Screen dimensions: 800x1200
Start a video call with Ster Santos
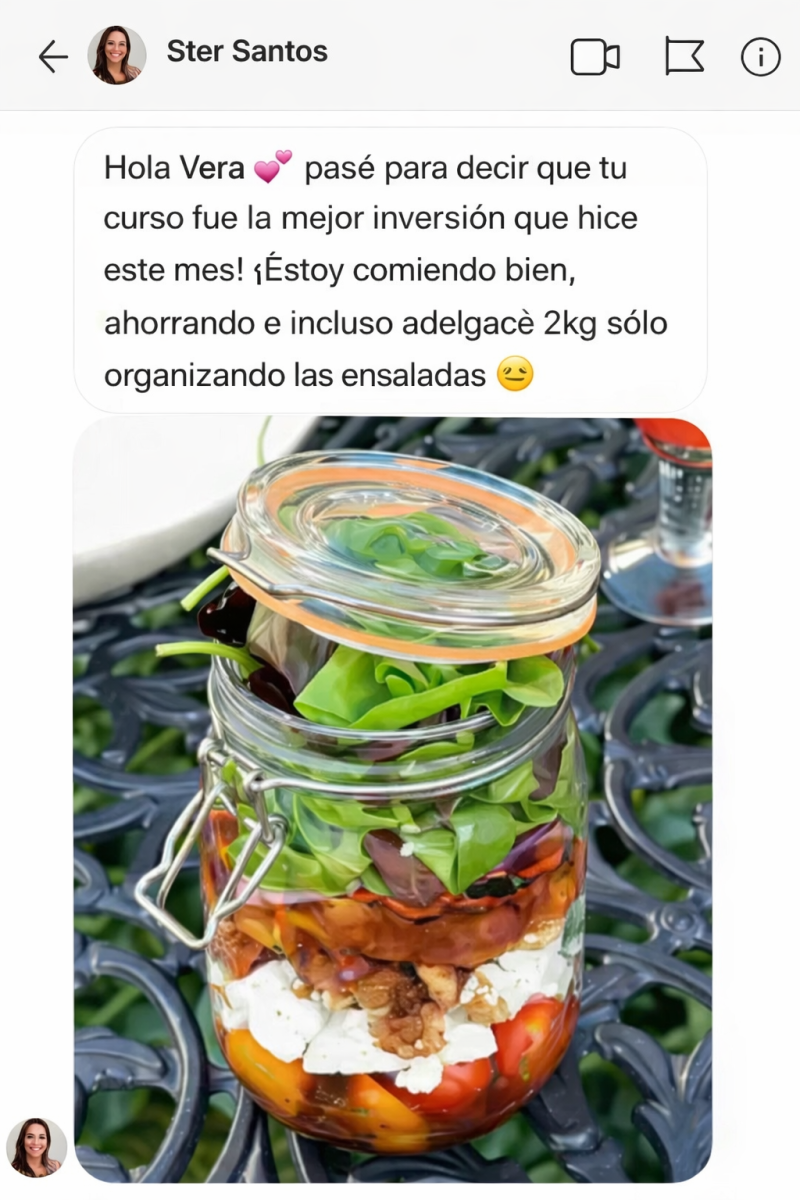coord(595,57)
